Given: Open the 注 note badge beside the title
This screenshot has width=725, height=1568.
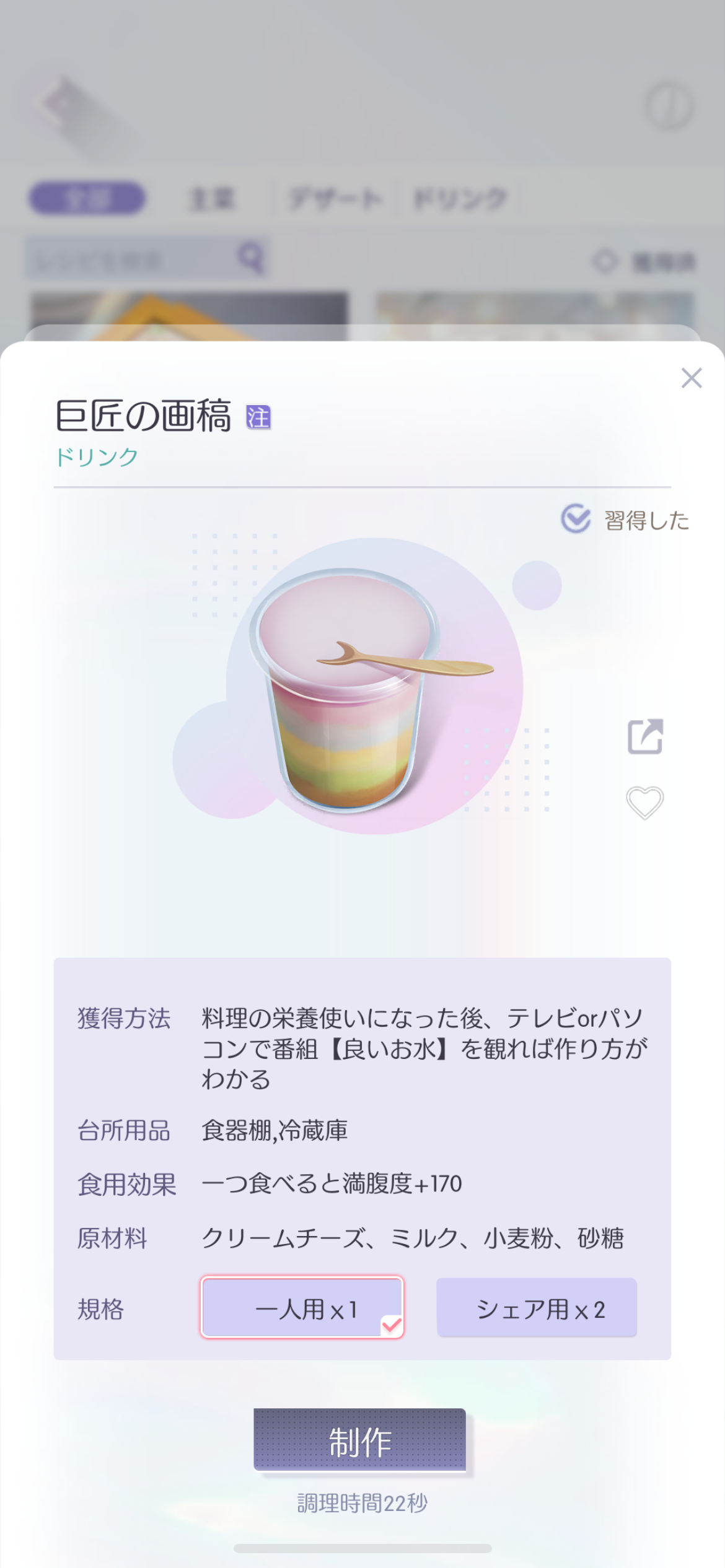Looking at the screenshot, I should click(258, 417).
